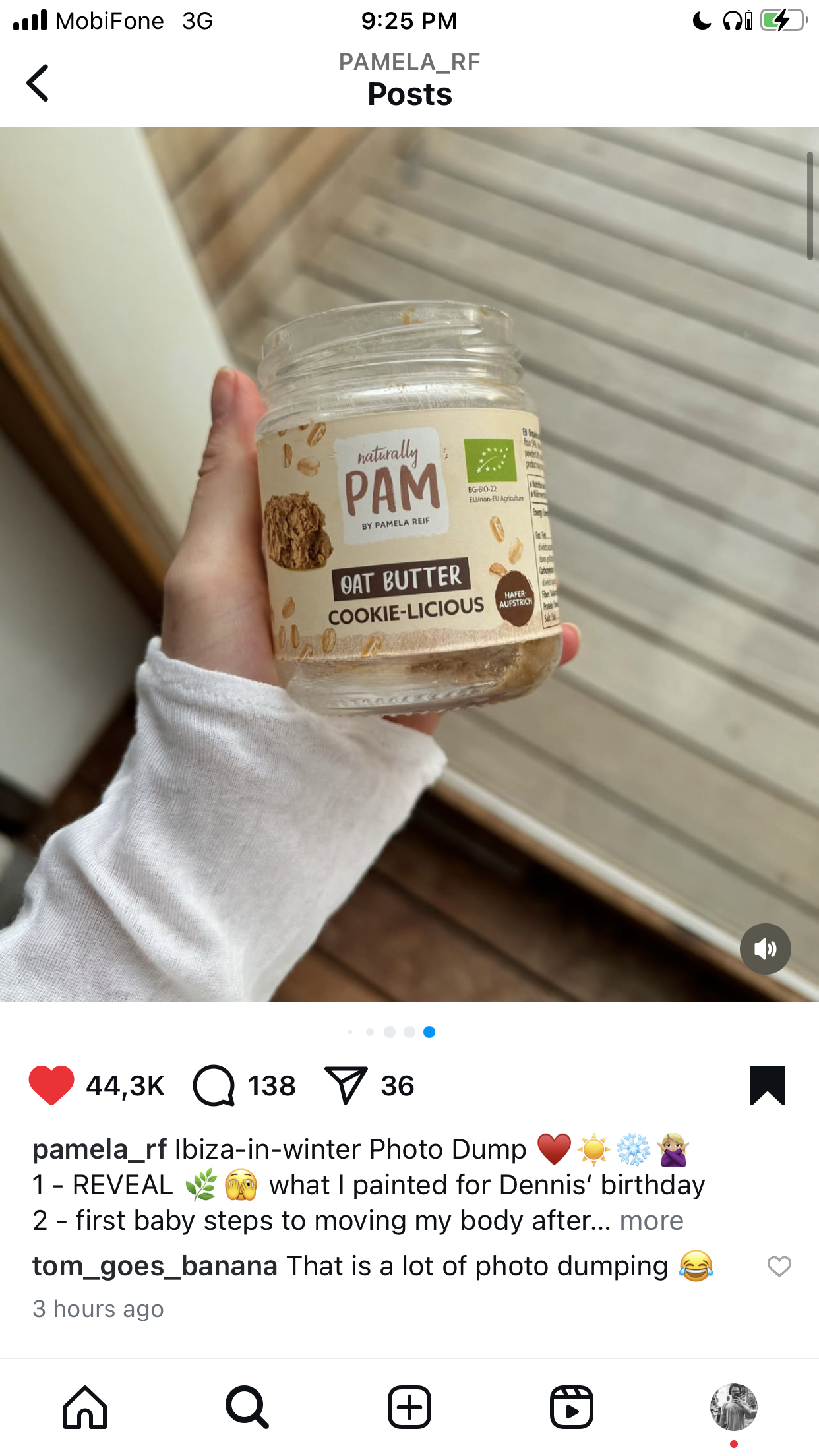Switch to the Search tab
The height and width of the screenshot is (1456, 819).
click(x=247, y=1407)
